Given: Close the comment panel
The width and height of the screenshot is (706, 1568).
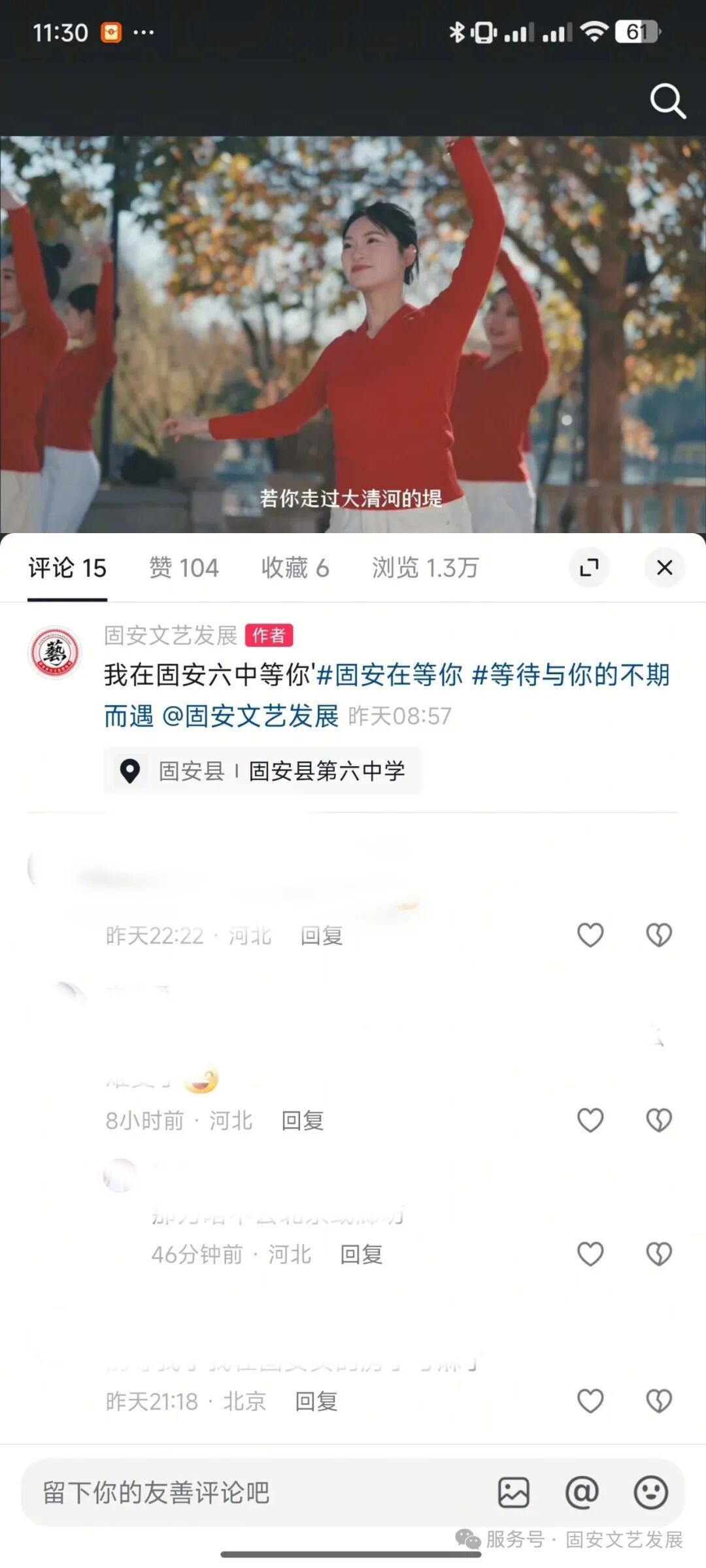Looking at the screenshot, I should tap(664, 567).
